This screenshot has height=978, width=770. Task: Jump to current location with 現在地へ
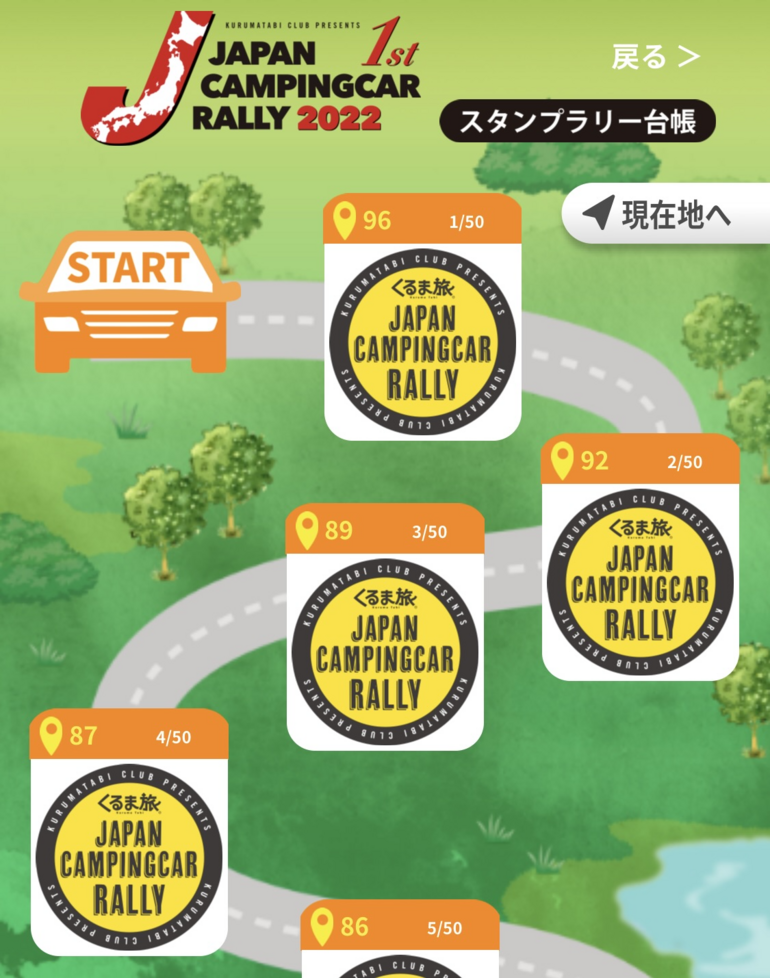coord(665,214)
